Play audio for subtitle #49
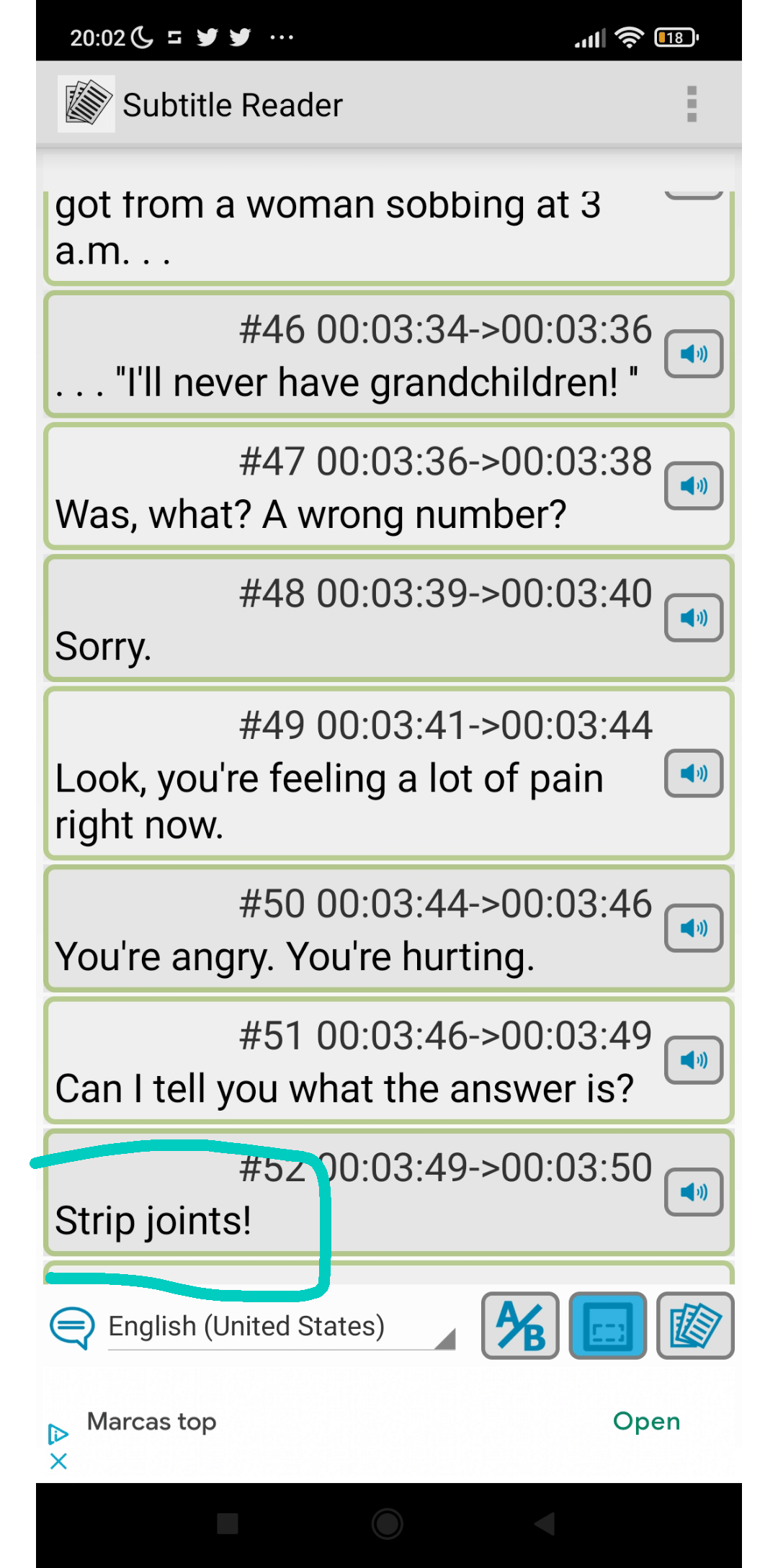This screenshot has width=778, height=1568. 693,773
